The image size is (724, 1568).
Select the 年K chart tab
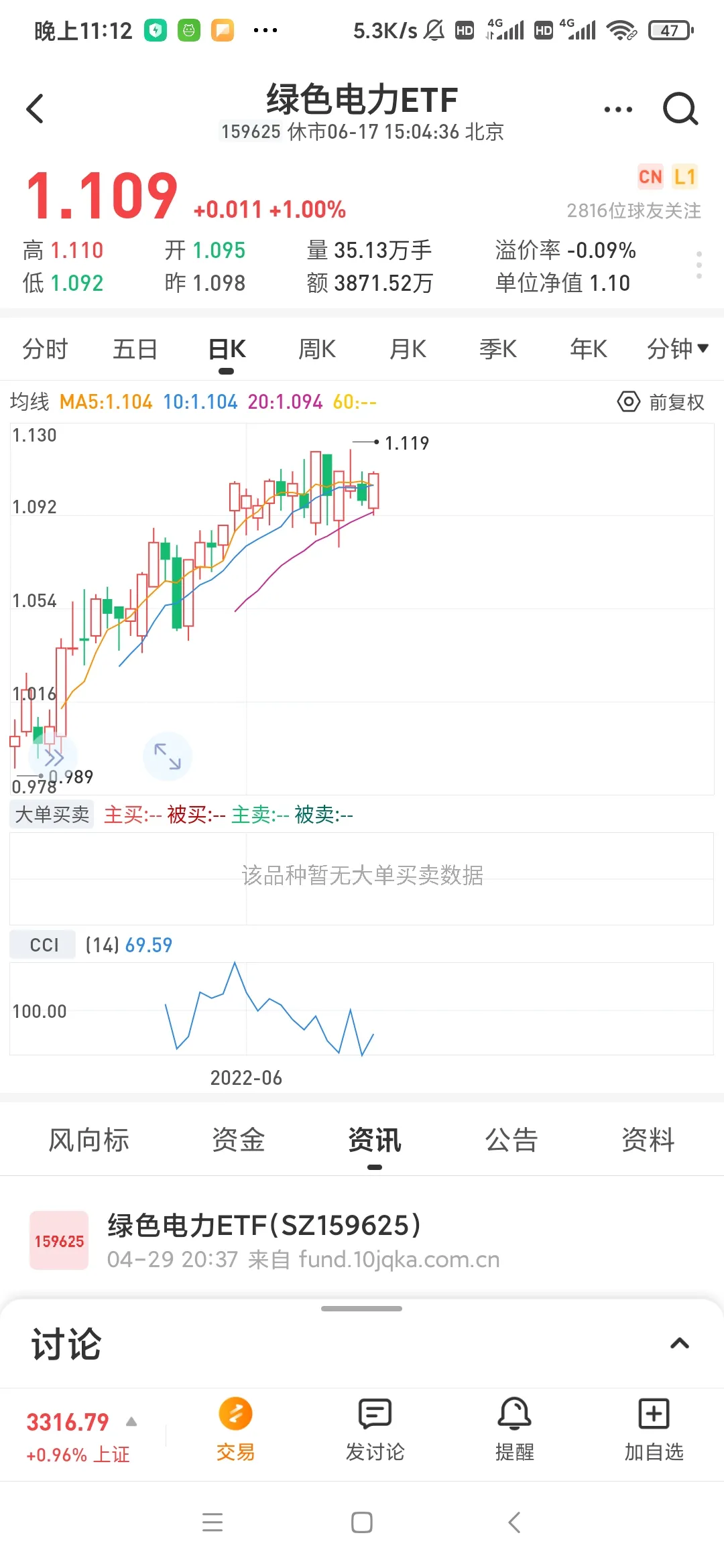coord(588,349)
